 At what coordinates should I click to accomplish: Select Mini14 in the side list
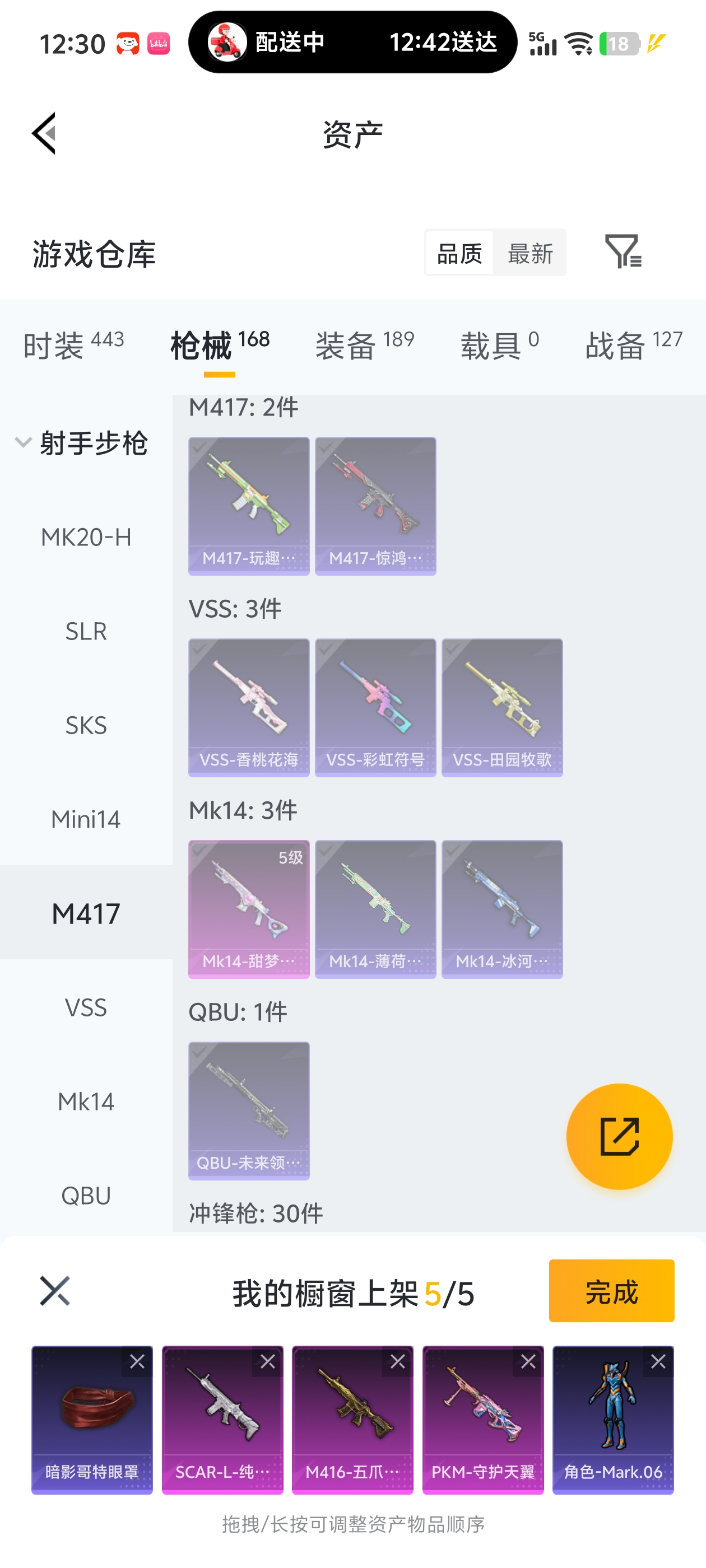click(86, 819)
